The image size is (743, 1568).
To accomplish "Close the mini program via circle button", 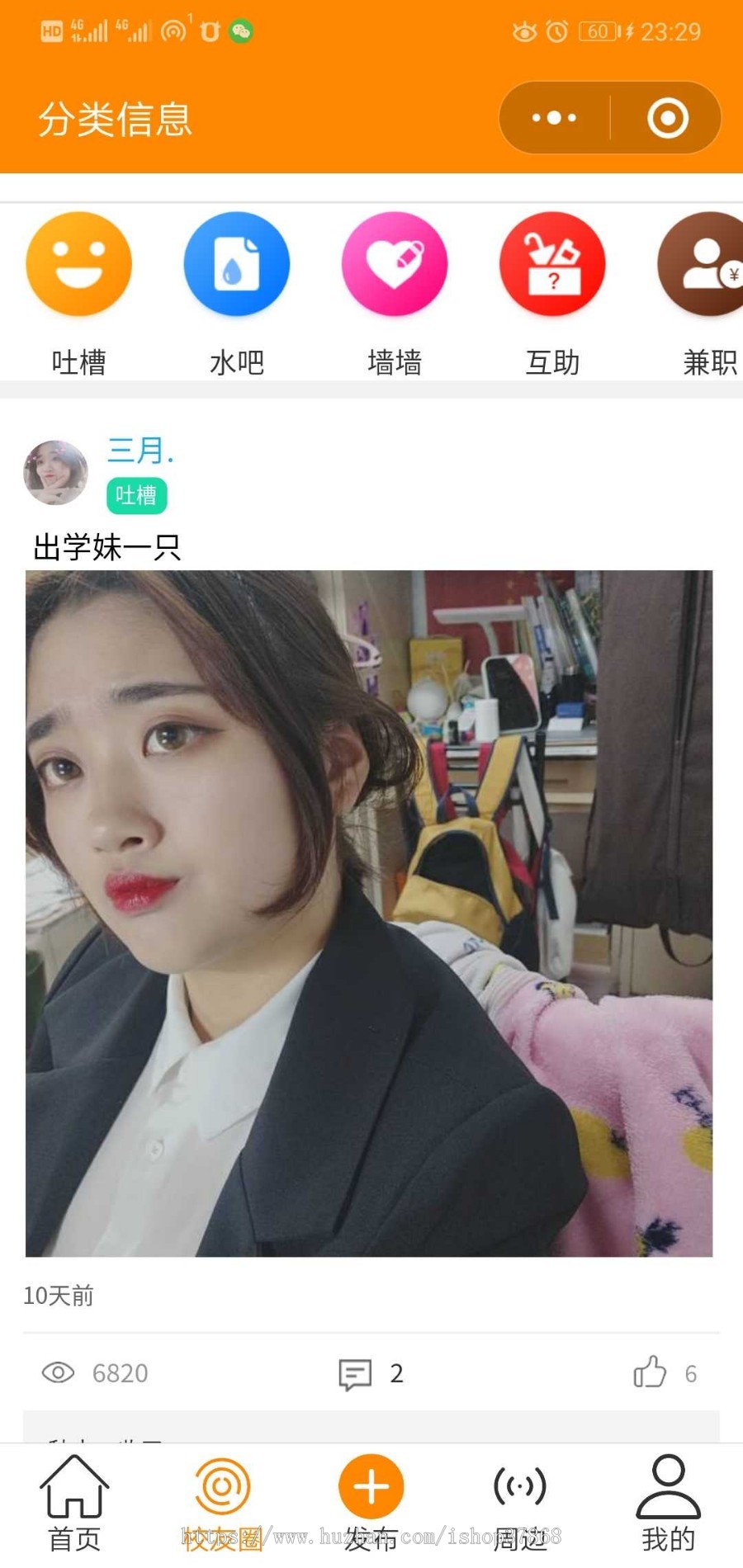I will point(667,118).
